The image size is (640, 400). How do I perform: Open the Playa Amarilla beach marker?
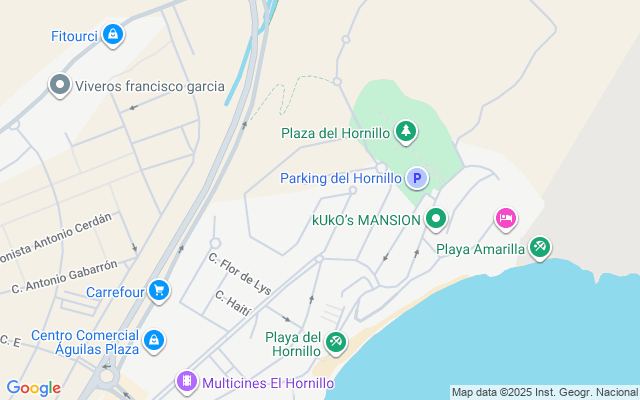pos(540,247)
